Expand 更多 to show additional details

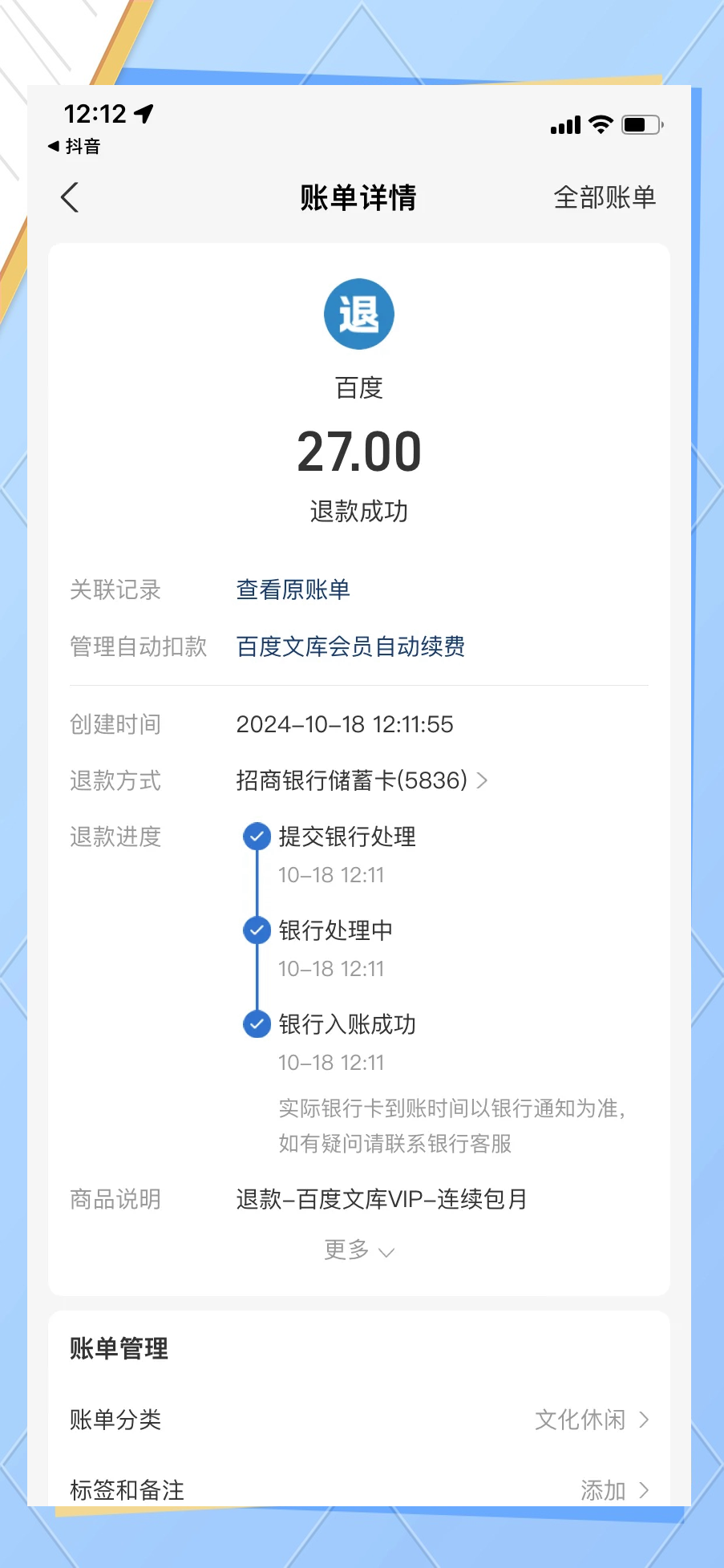click(358, 1250)
